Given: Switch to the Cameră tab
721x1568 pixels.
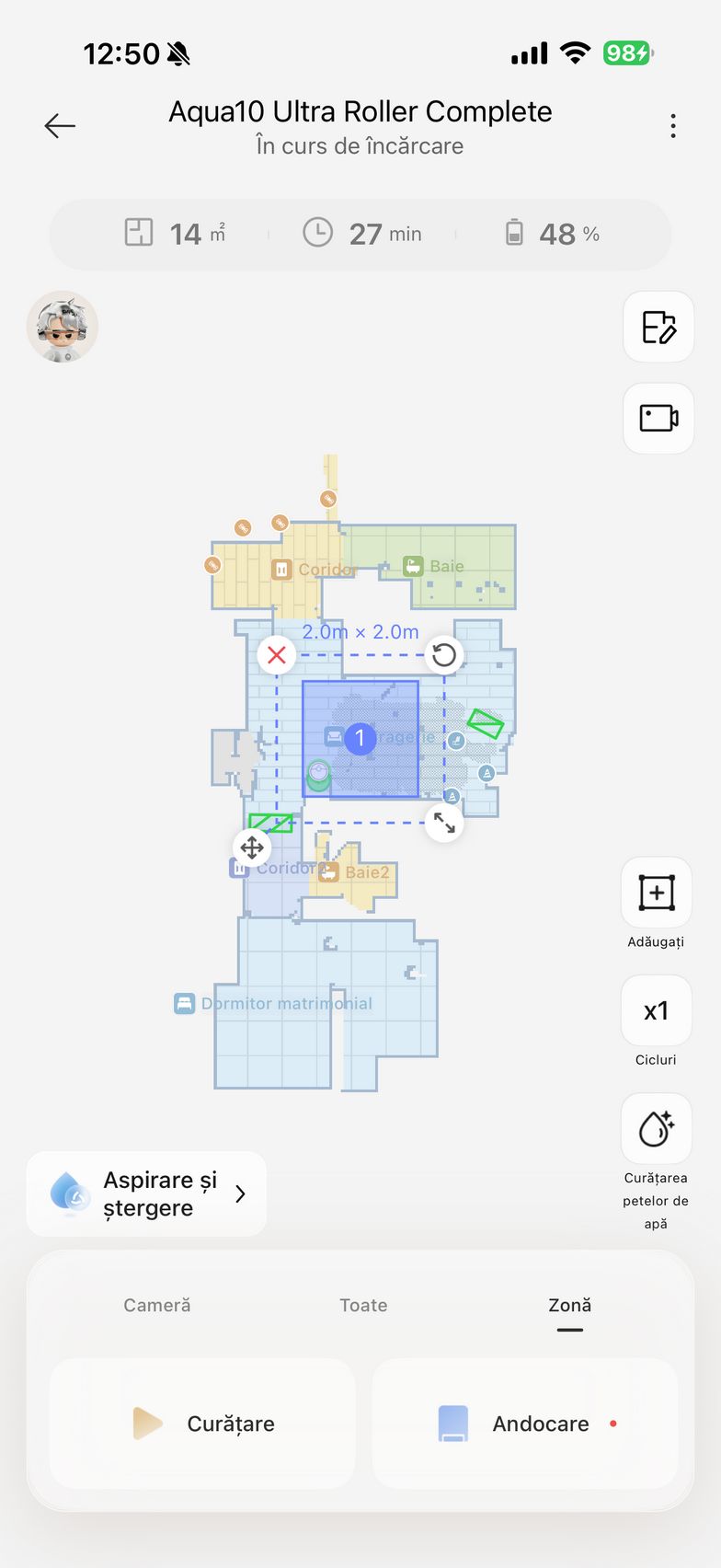Looking at the screenshot, I should [157, 1305].
